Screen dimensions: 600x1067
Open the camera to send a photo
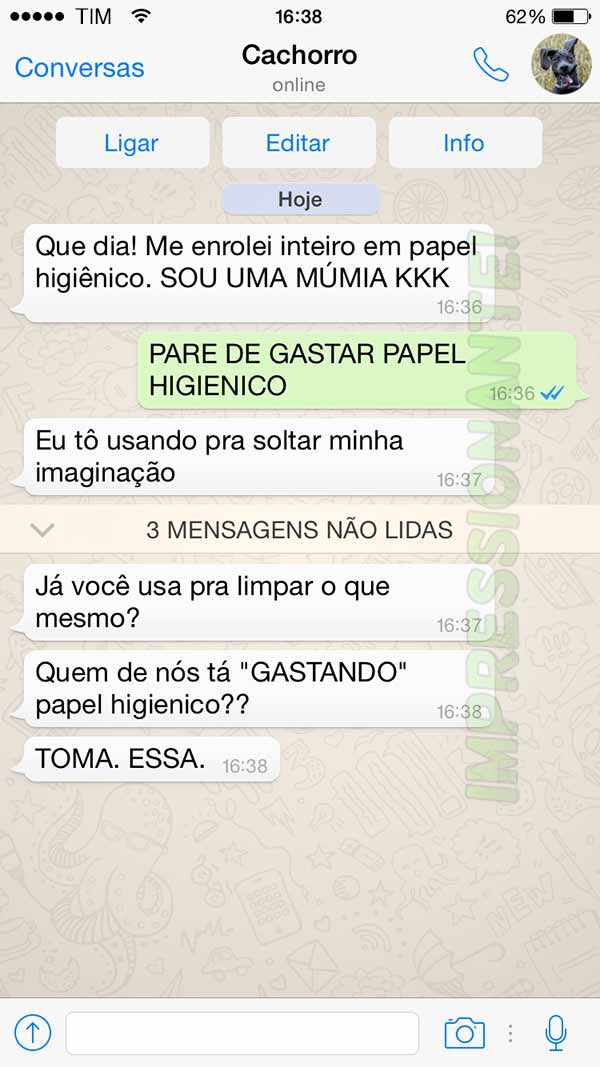(x=464, y=1033)
